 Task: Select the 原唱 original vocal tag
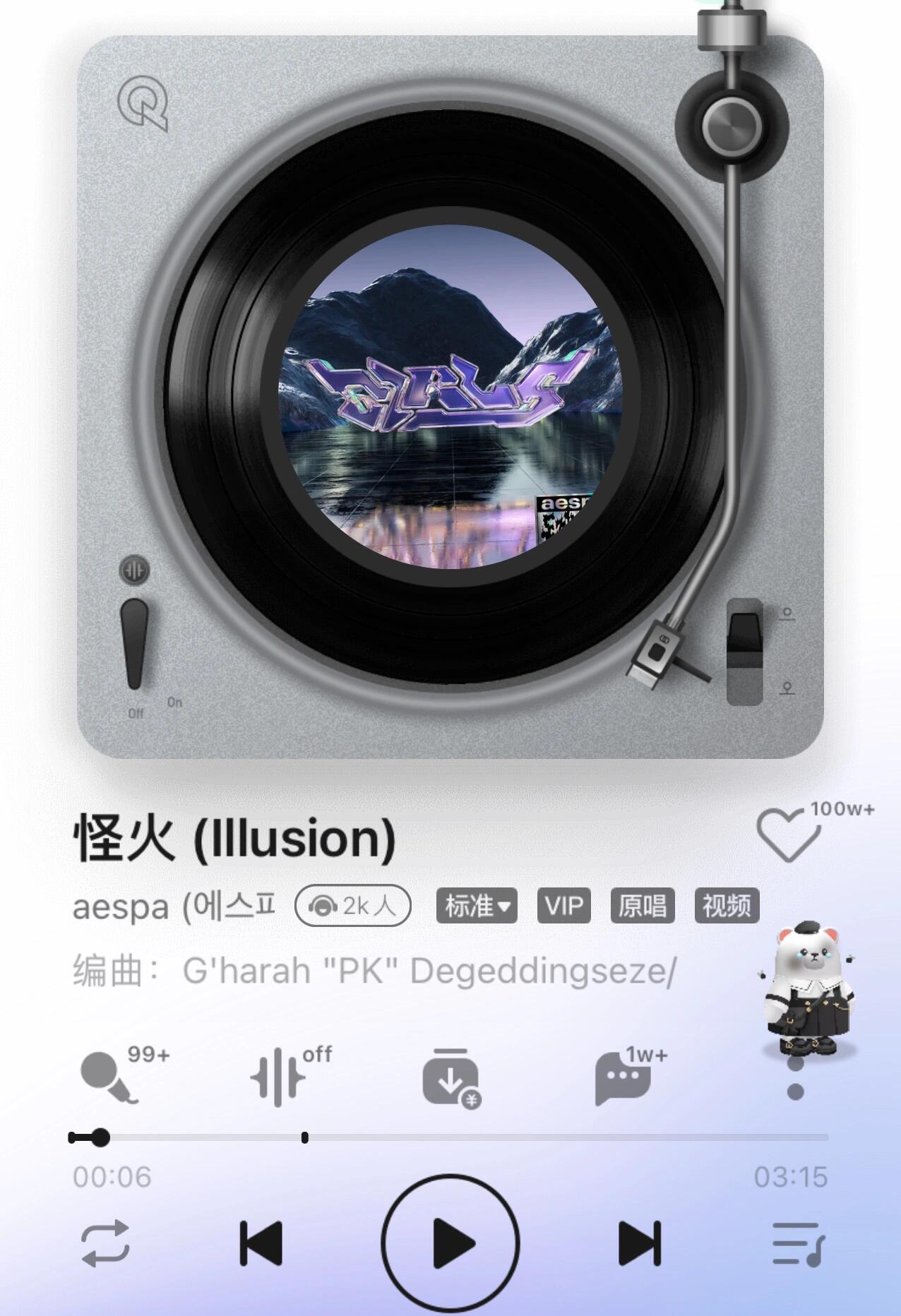642,906
